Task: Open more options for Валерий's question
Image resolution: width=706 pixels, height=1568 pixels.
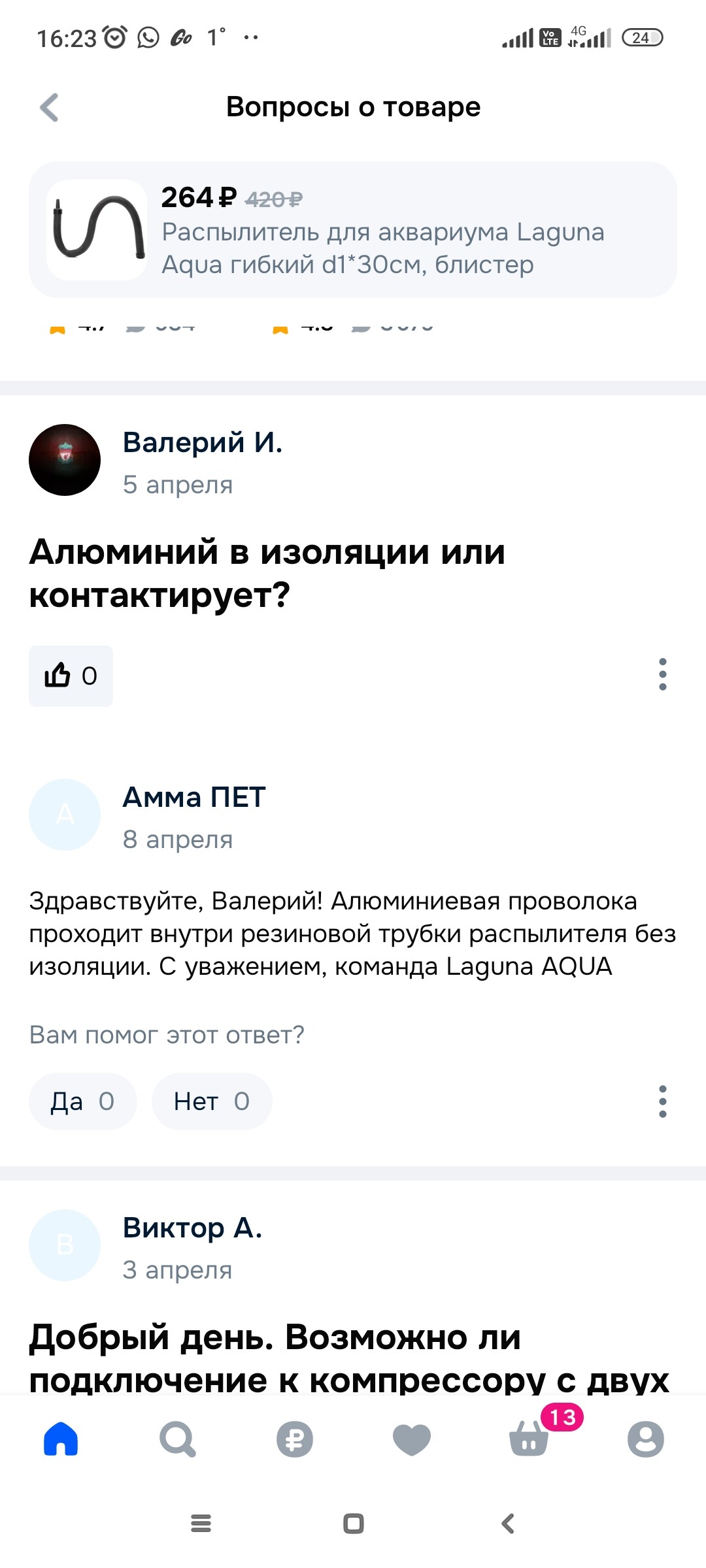Action: click(x=662, y=674)
